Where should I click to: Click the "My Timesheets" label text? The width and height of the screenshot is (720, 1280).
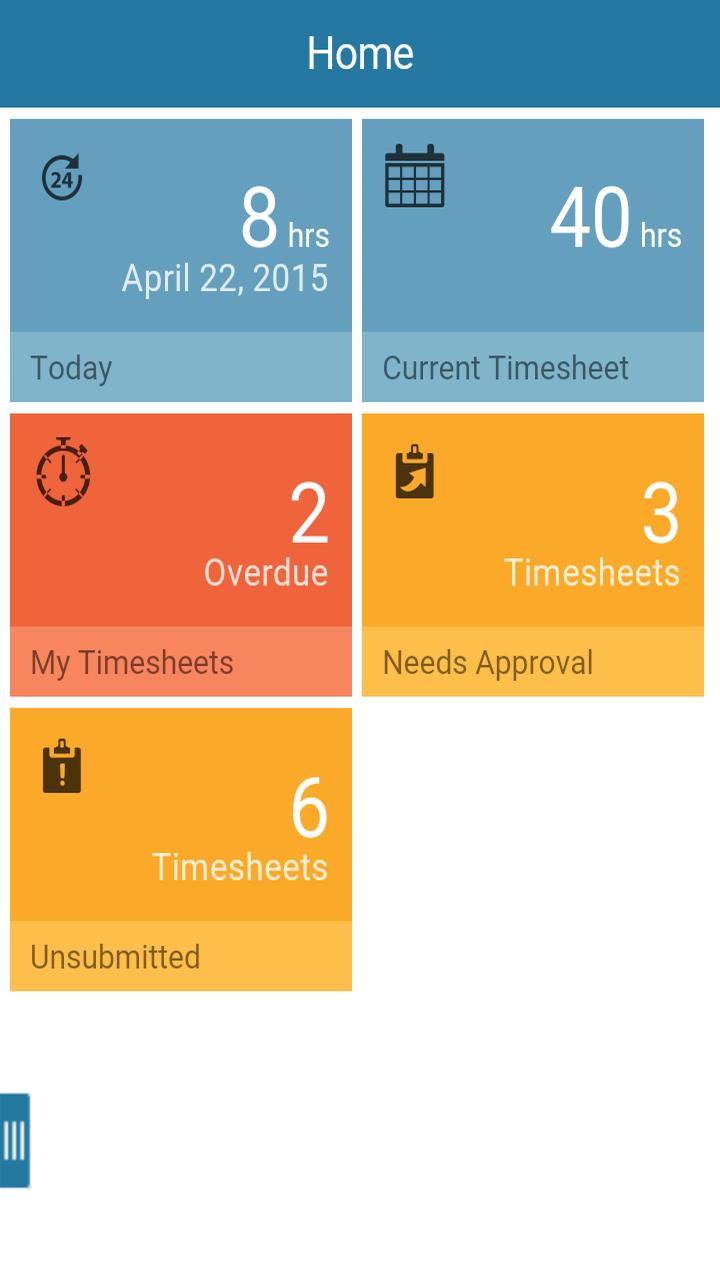[132, 662]
